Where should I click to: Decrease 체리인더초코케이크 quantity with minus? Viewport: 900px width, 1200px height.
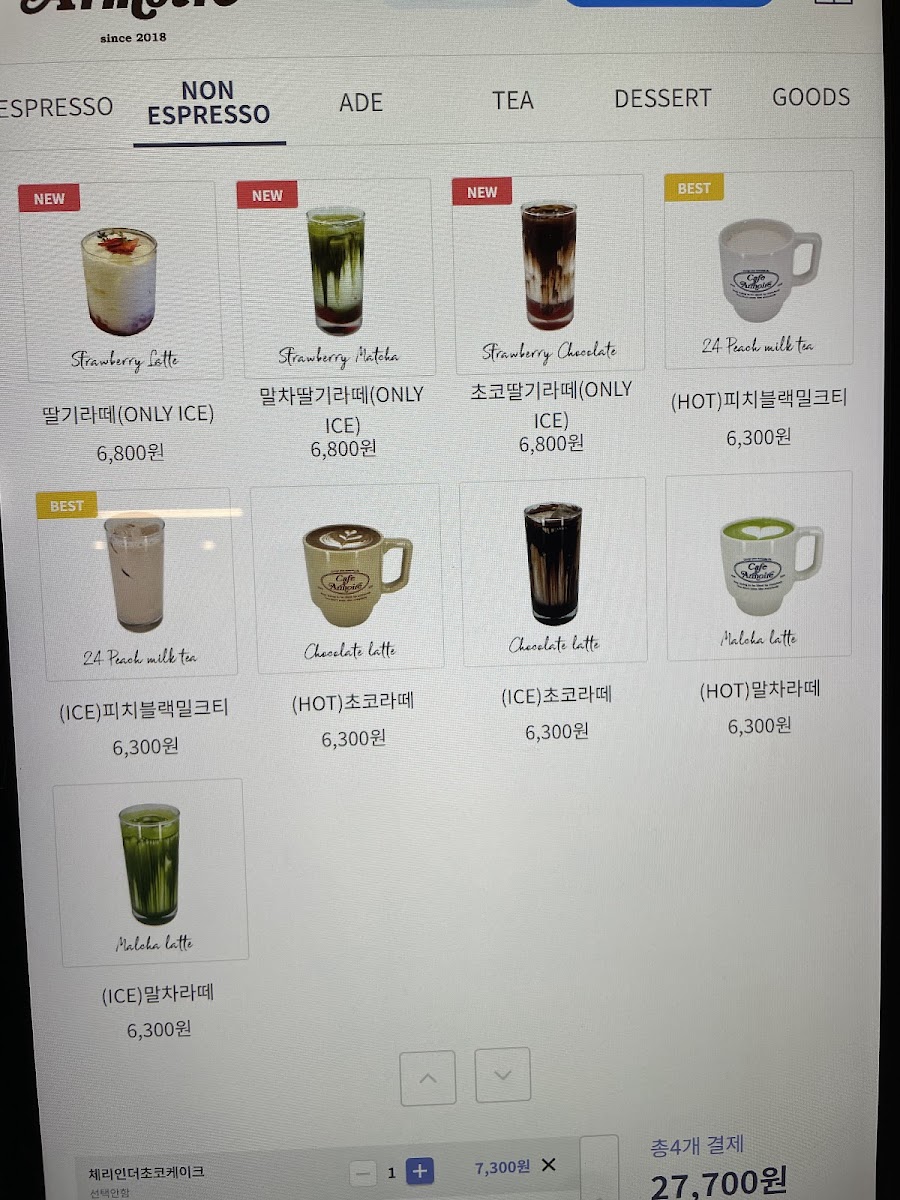pos(364,1172)
